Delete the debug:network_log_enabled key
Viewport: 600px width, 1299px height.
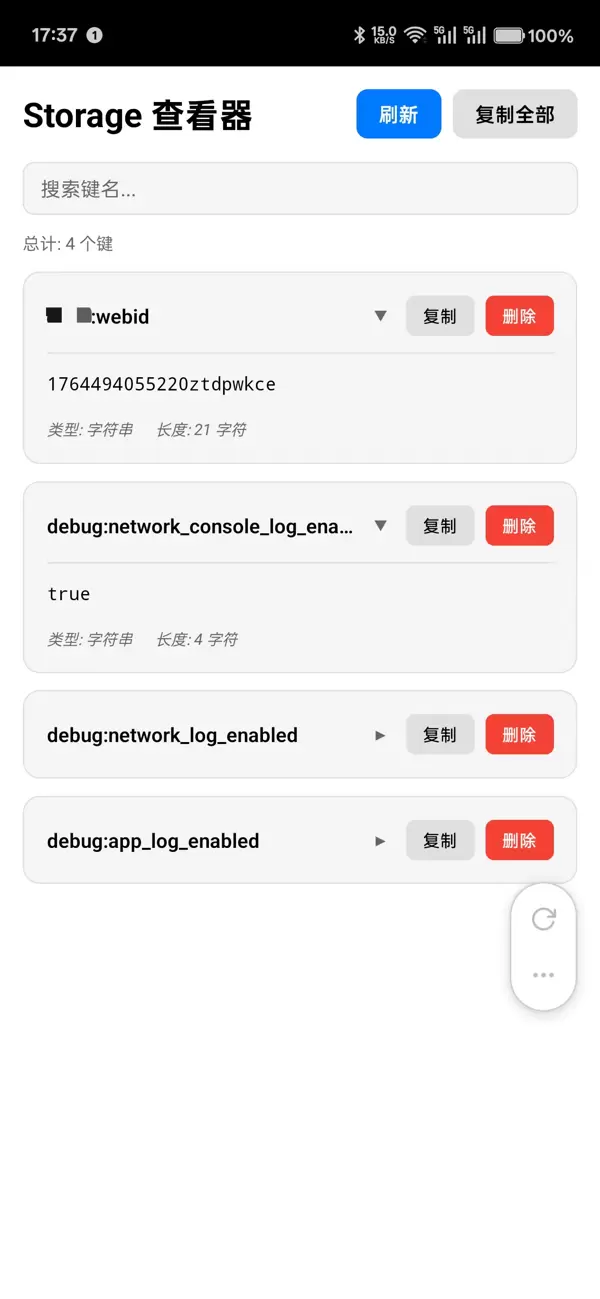519,735
